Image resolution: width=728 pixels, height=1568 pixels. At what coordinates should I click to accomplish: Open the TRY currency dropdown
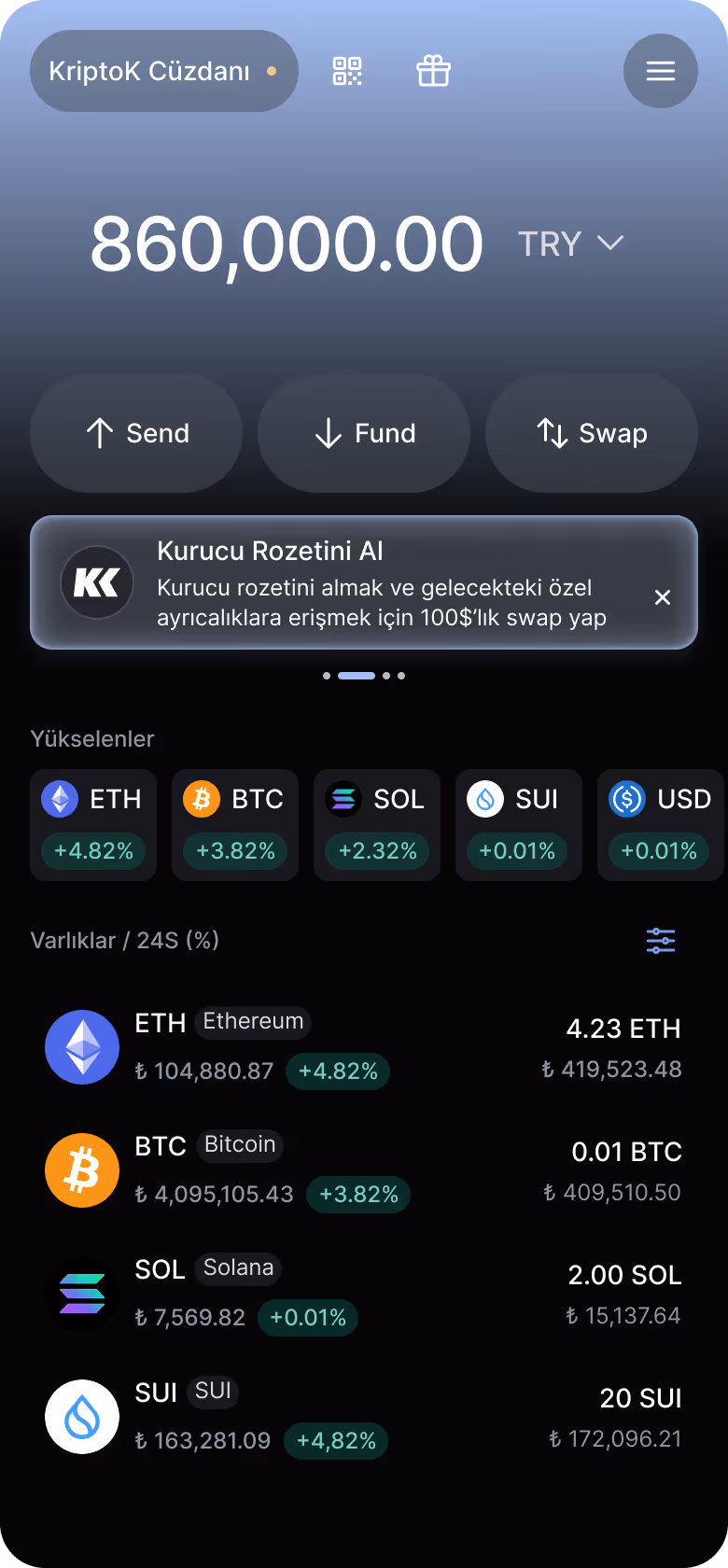pos(571,244)
